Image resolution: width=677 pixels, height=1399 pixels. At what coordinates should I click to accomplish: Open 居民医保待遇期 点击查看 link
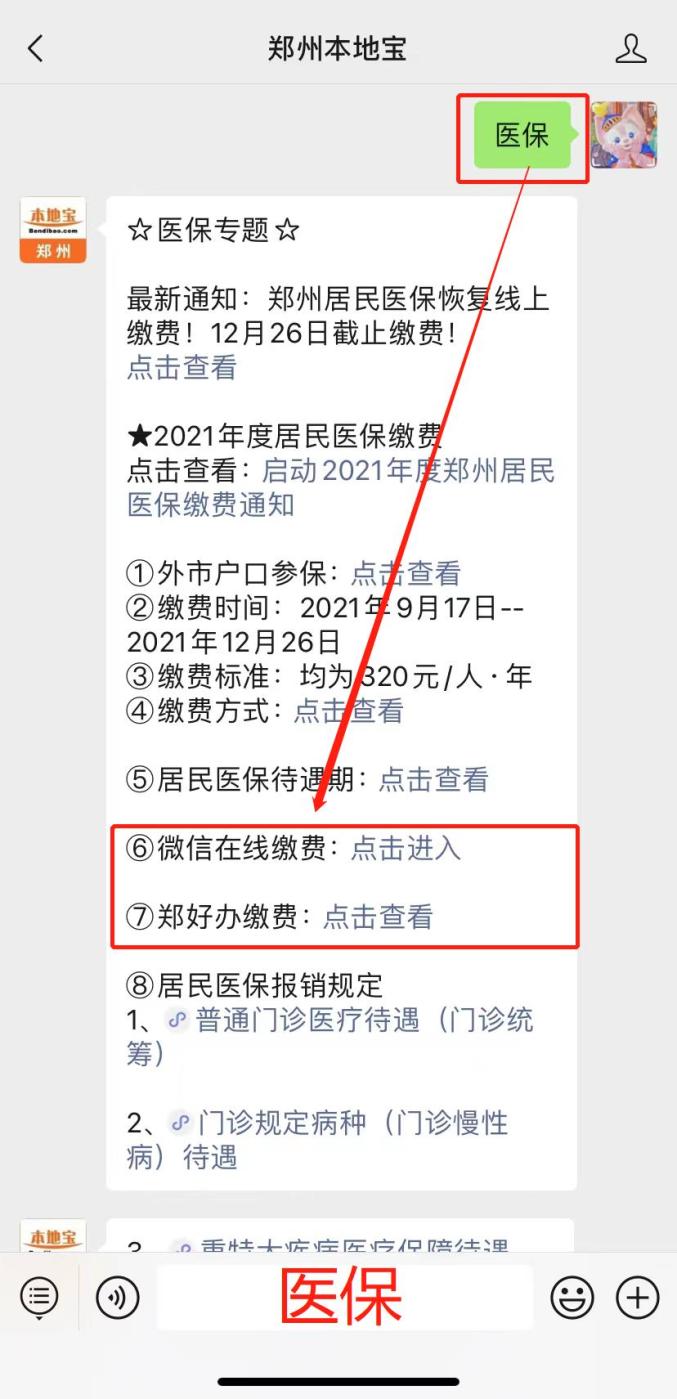[433, 779]
